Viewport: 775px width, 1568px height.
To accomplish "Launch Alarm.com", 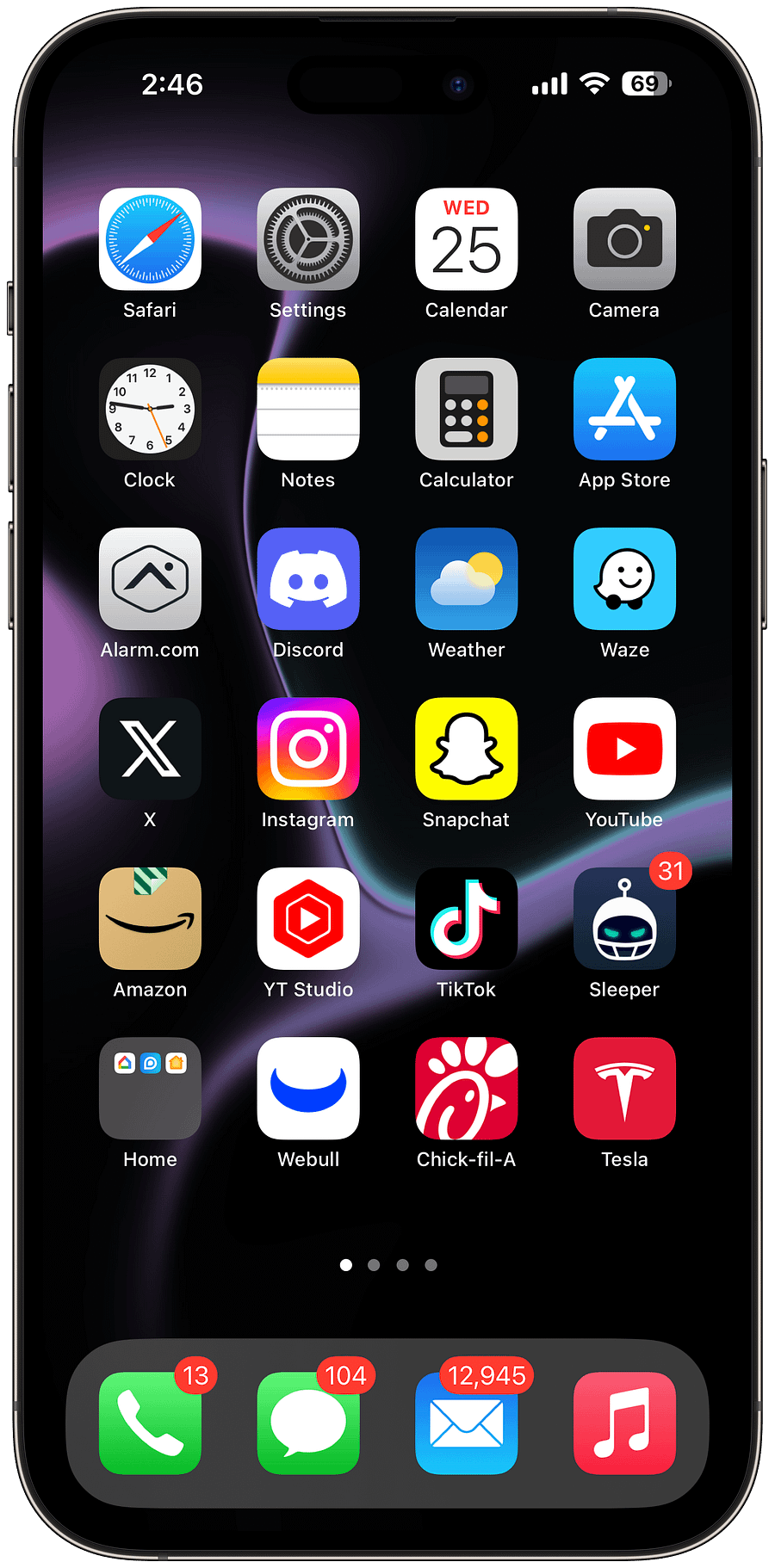I will tap(150, 579).
